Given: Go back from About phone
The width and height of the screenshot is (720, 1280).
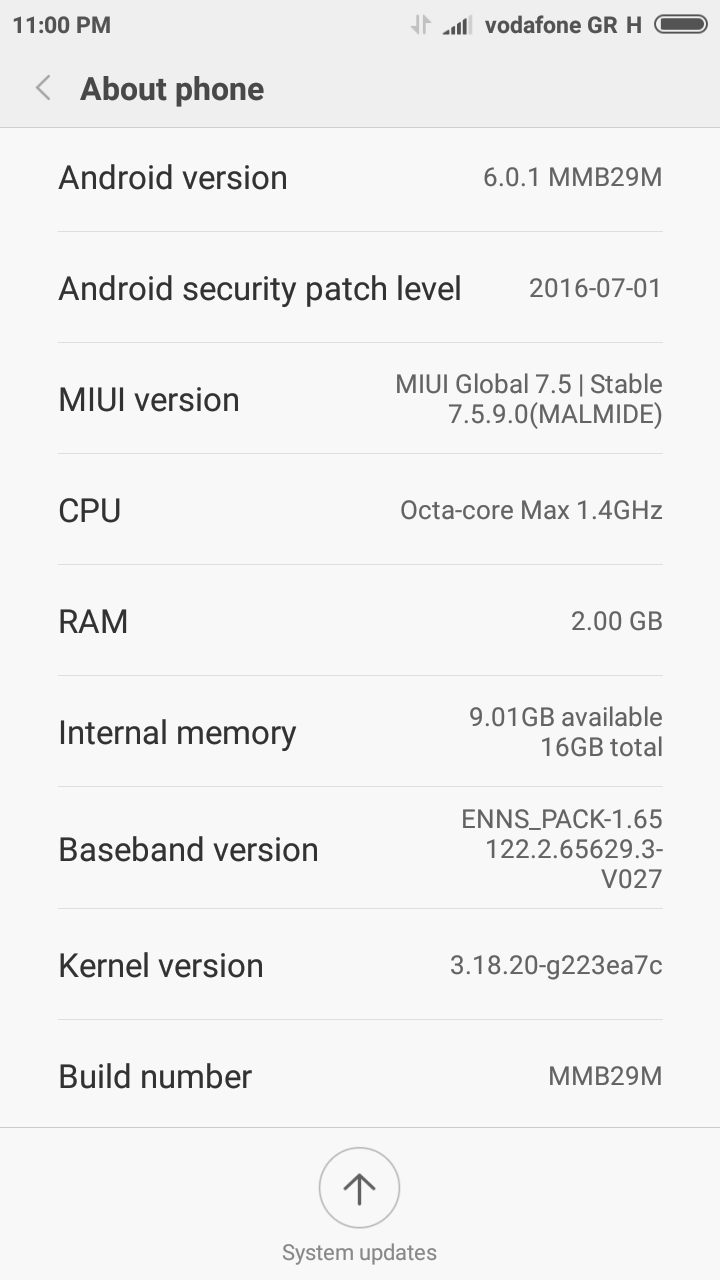Looking at the screenshot, I should [x=43, y=89].
